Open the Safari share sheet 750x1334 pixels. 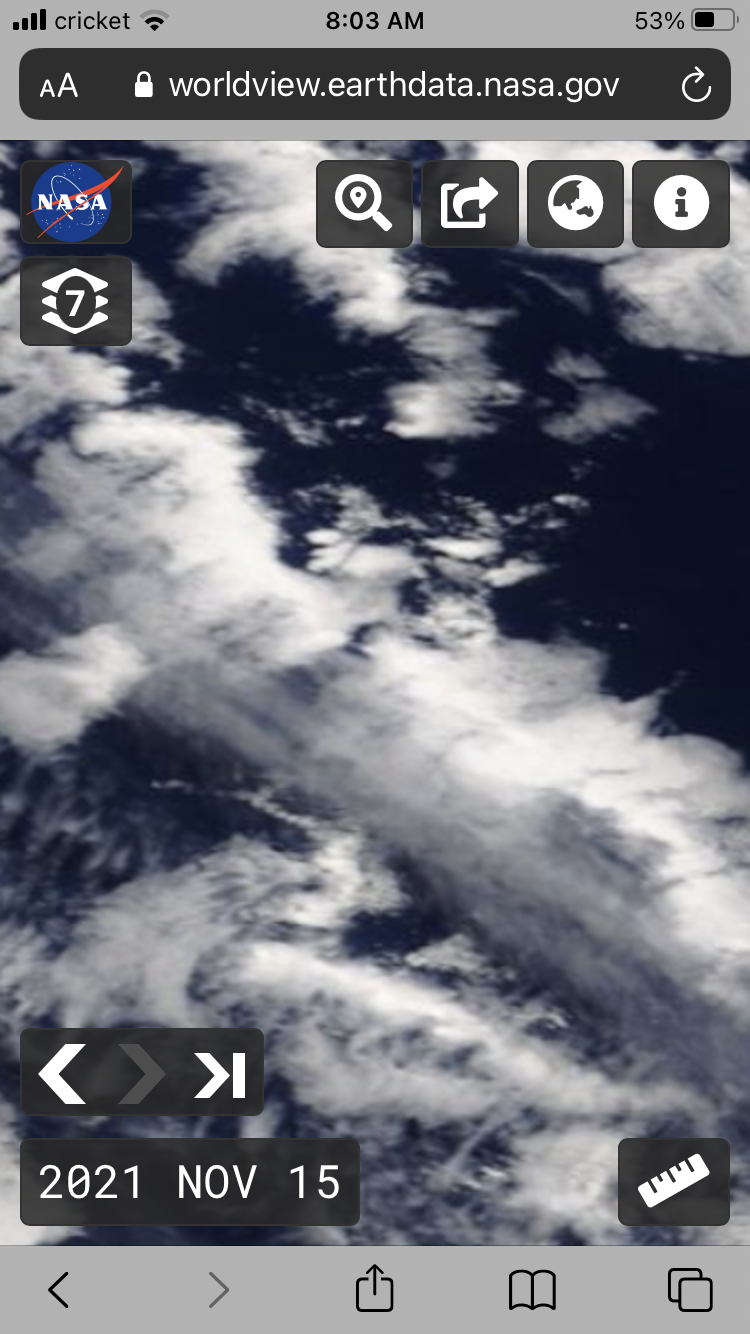[x=375, y=1288]
